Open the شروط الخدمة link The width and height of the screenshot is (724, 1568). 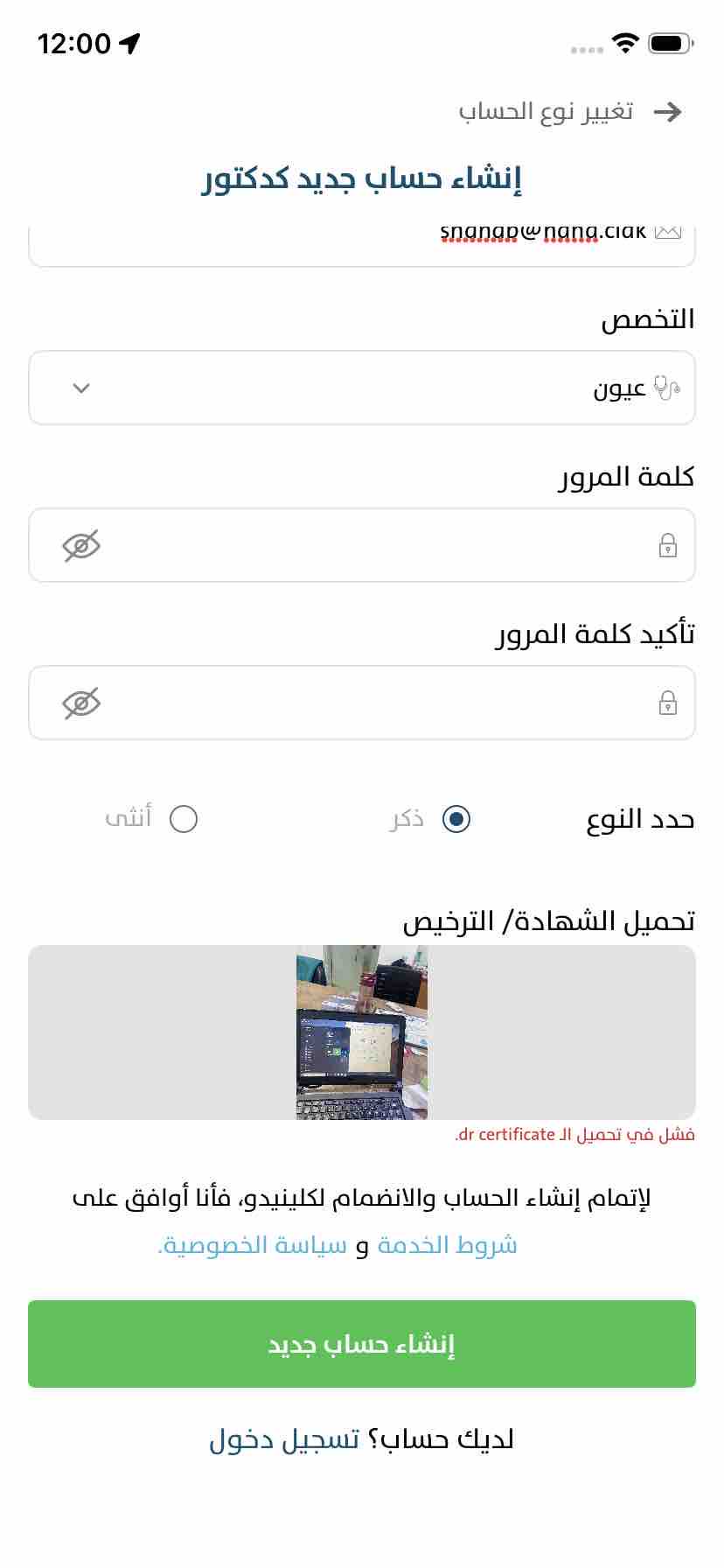pos(447,1245)
